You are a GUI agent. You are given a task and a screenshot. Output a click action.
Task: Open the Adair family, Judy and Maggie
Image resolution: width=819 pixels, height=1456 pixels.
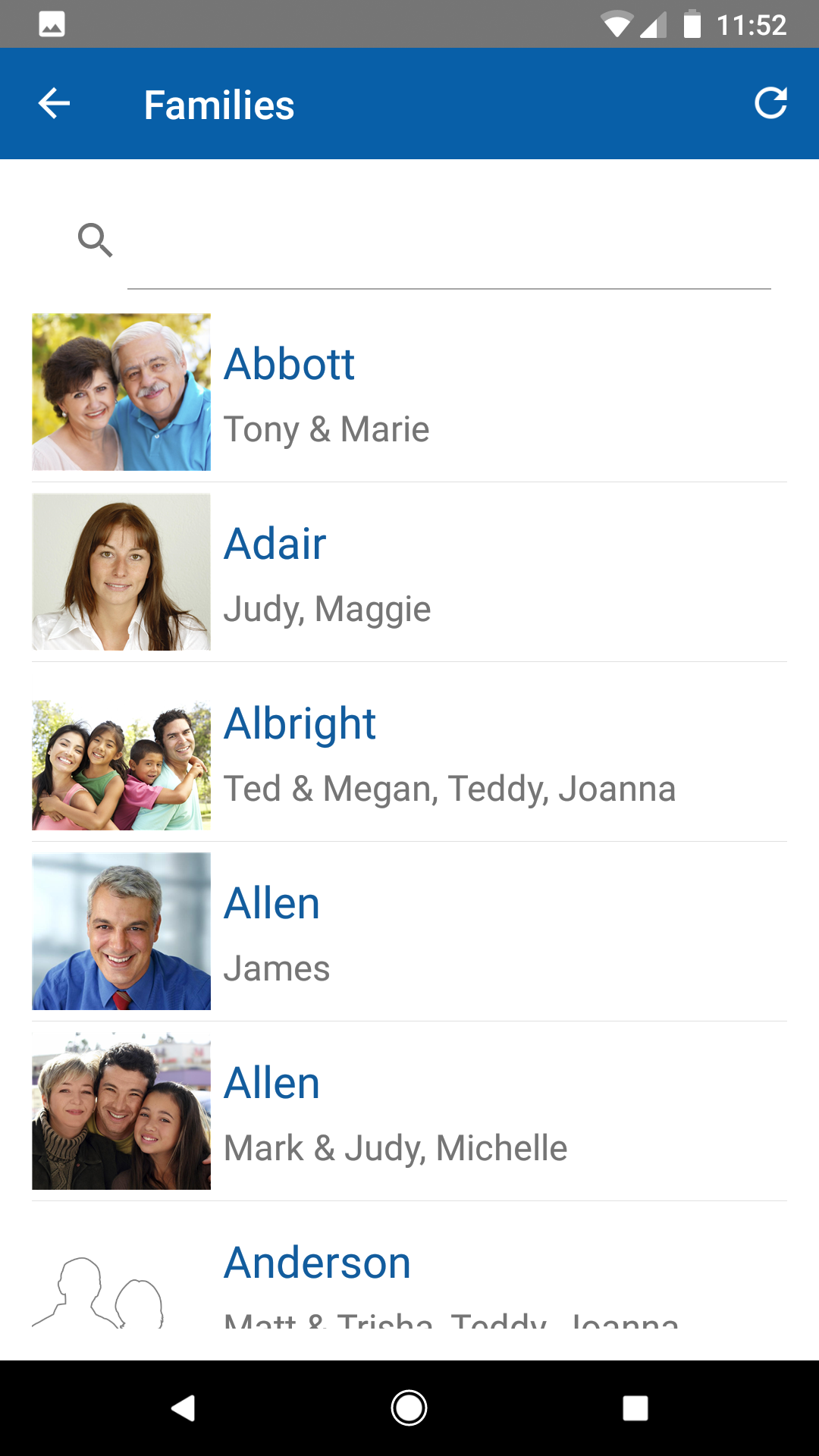coord(409,573)
